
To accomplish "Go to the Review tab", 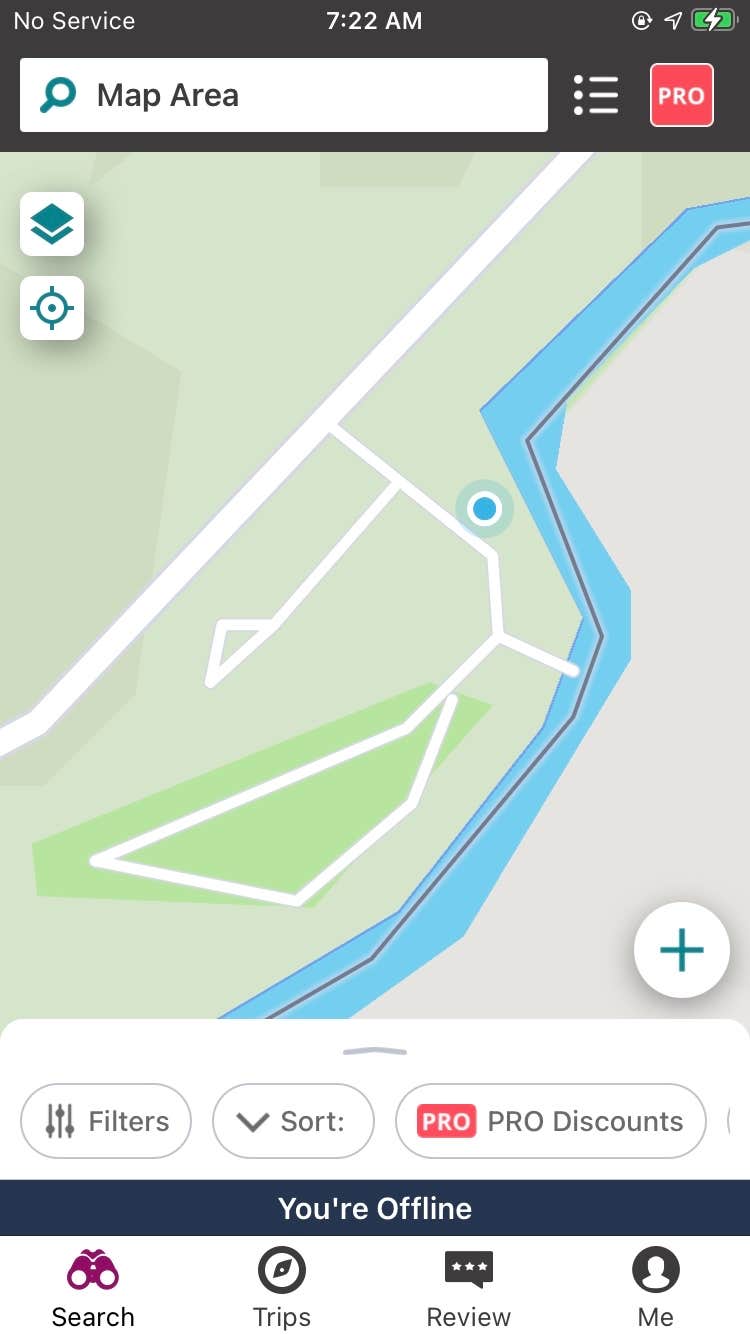I will pyautogui.click(x=468, y=1288).
